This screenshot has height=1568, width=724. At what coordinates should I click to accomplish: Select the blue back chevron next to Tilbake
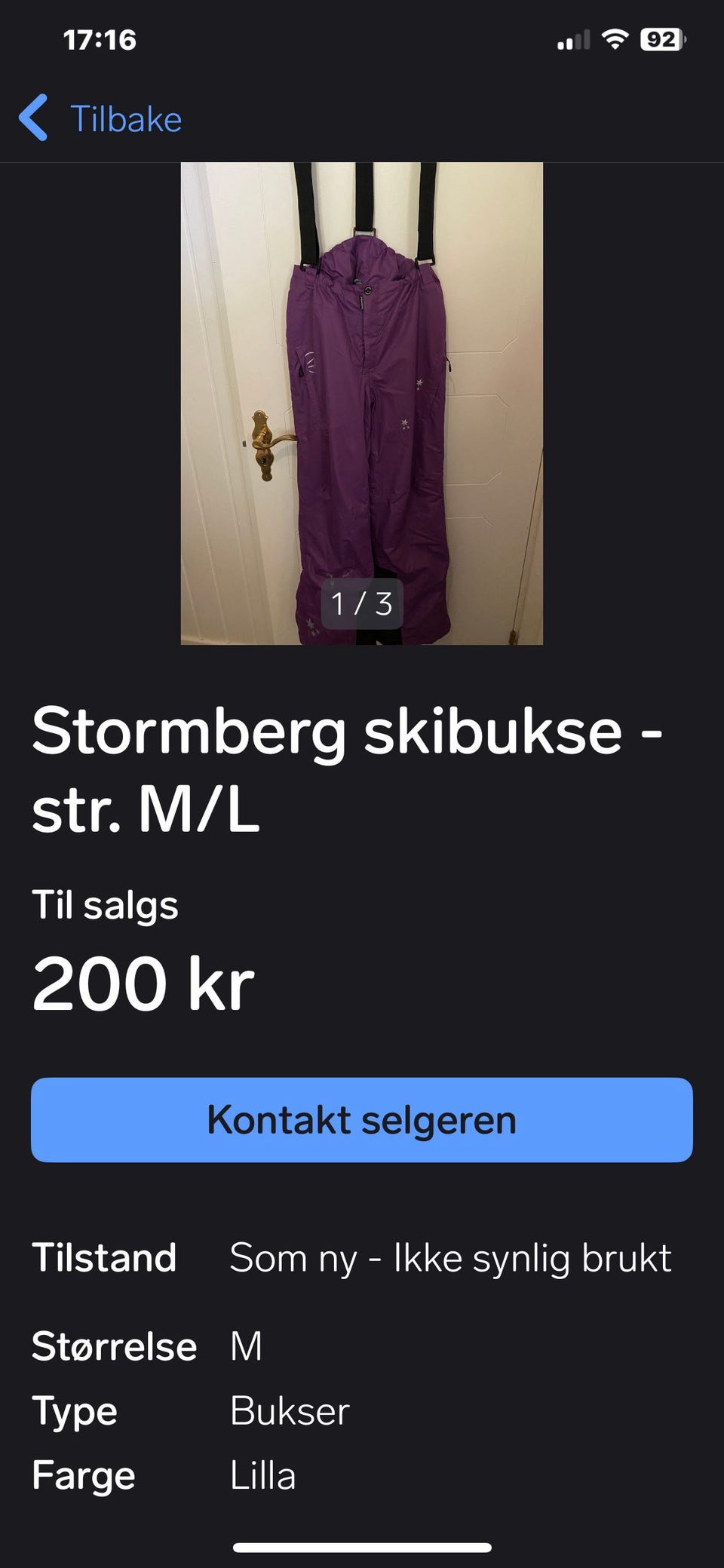[34, 118]
